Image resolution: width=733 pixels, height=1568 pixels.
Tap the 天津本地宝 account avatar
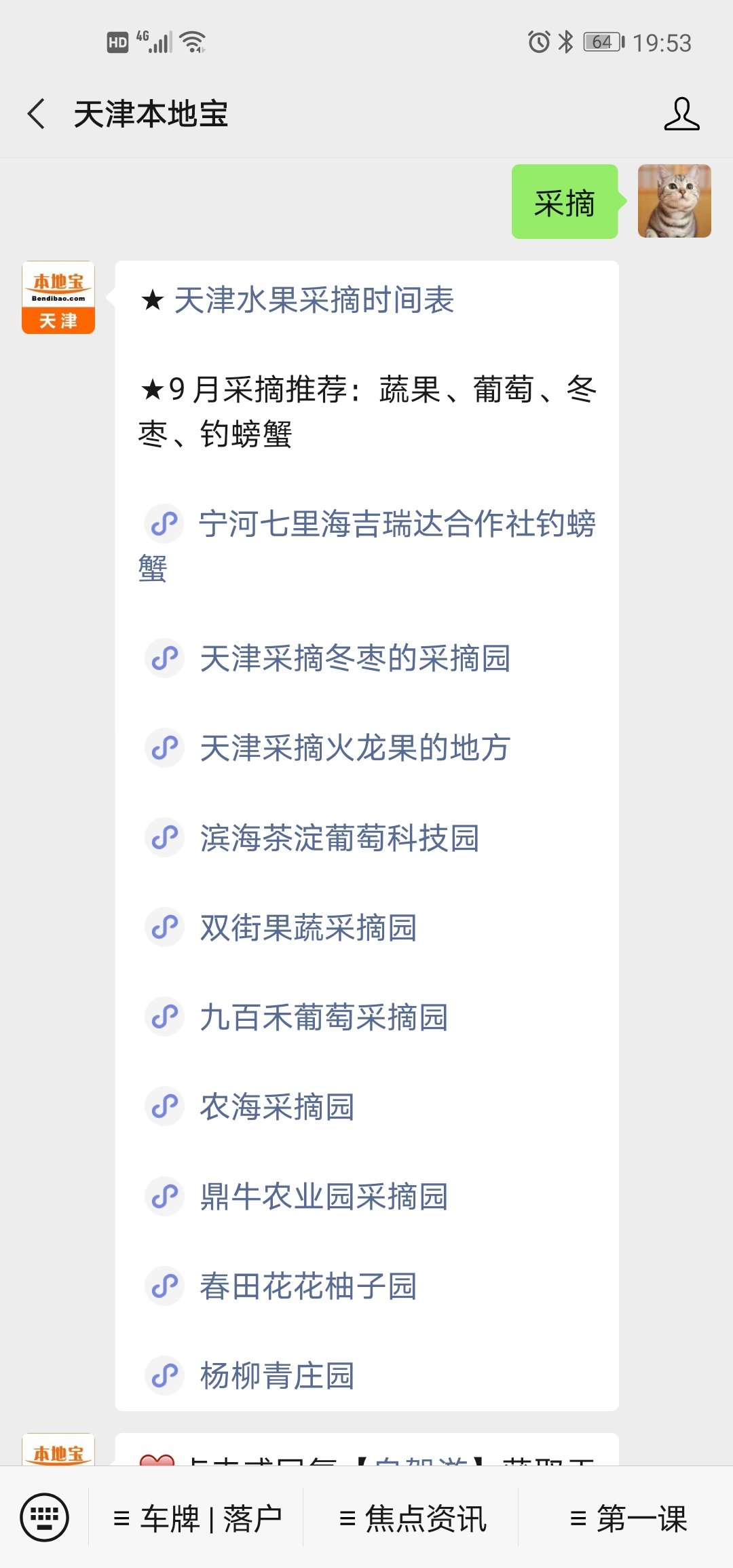coord(58,297)
